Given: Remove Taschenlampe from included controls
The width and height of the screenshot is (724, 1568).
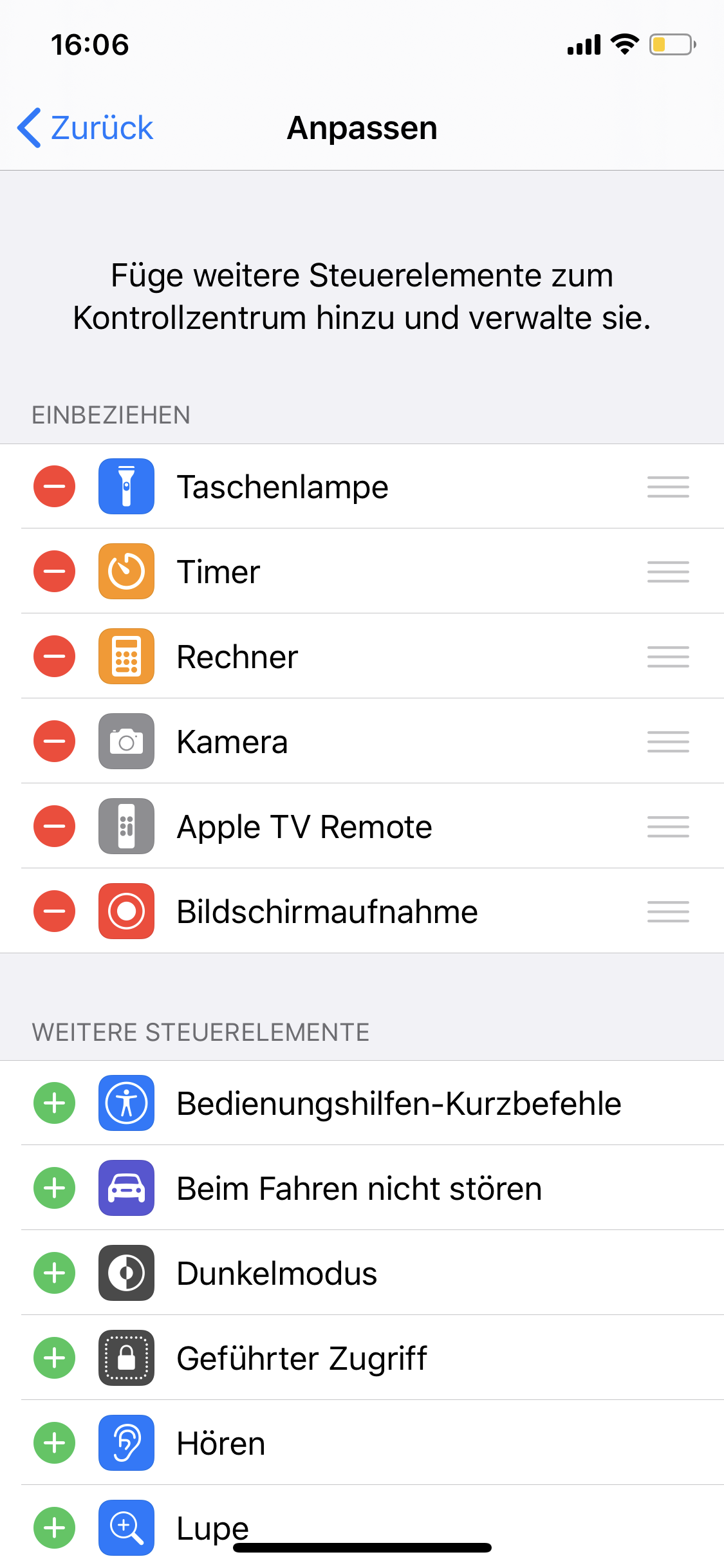Looking at the screenshot, I should pyautogui.click(x=55, y=487).
